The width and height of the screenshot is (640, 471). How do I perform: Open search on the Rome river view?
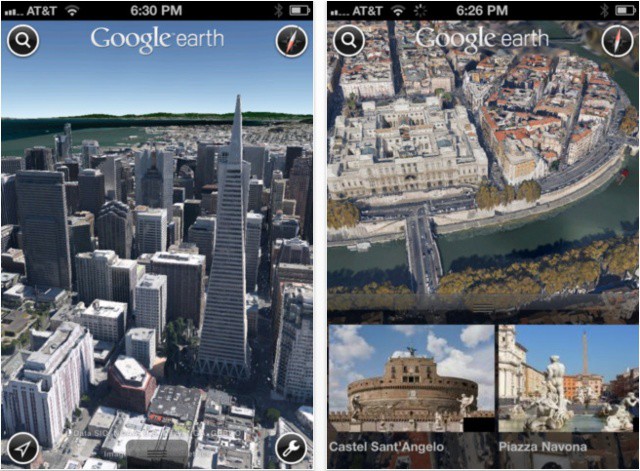pyautogui.click(x=349, y=41)
